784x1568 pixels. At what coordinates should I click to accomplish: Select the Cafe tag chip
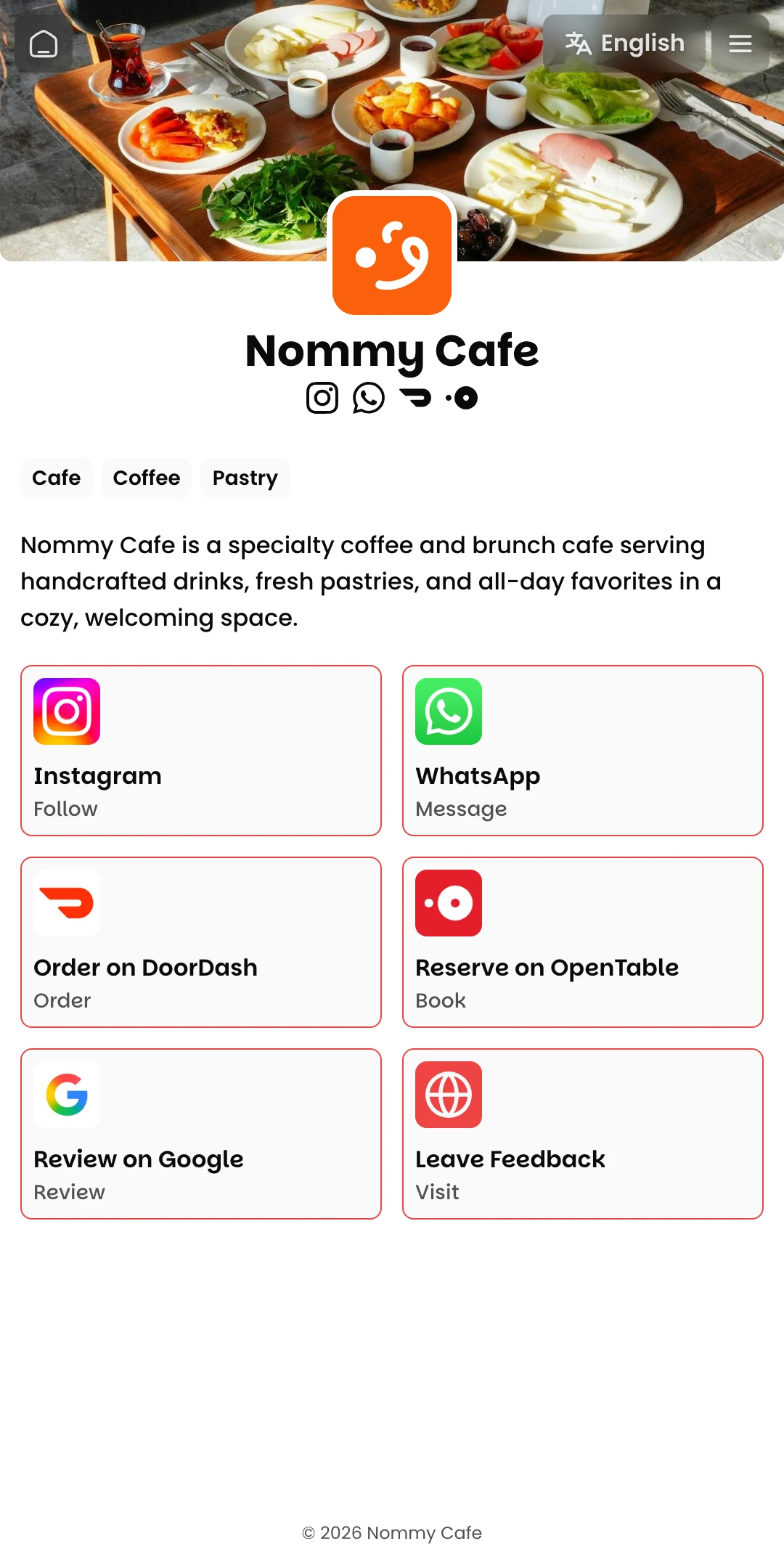(x=57, y=478)
